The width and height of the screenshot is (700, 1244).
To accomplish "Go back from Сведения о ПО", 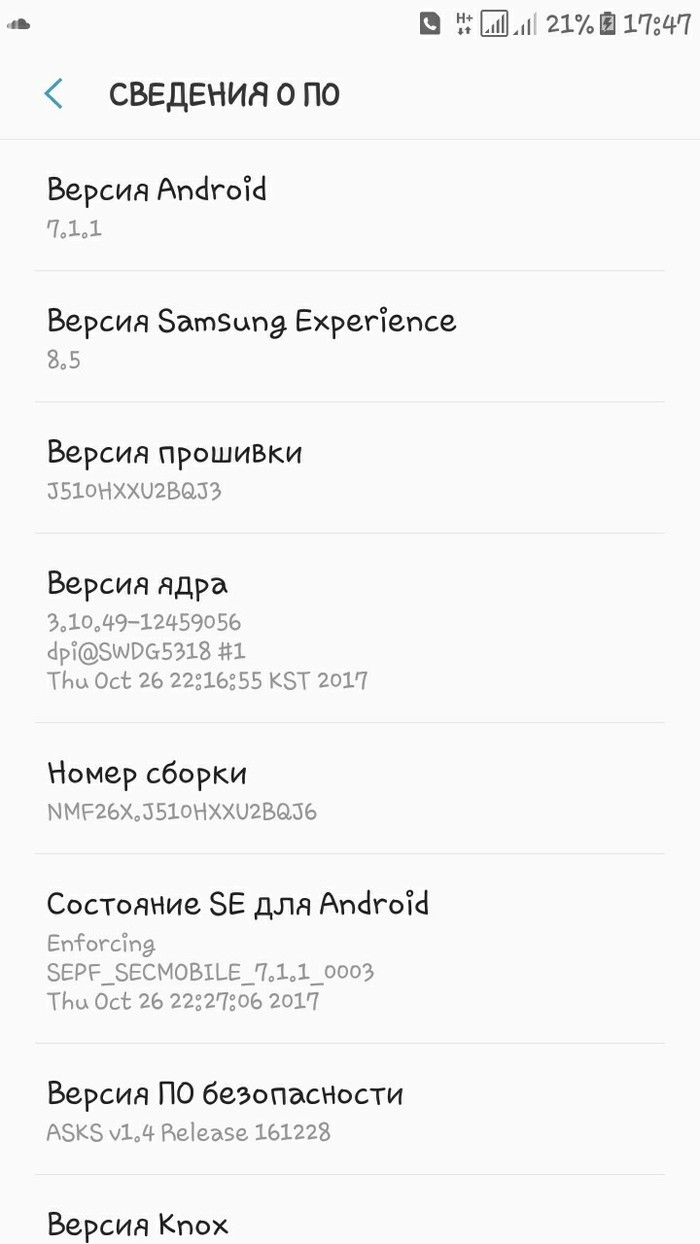I will [x=54, y=94].
